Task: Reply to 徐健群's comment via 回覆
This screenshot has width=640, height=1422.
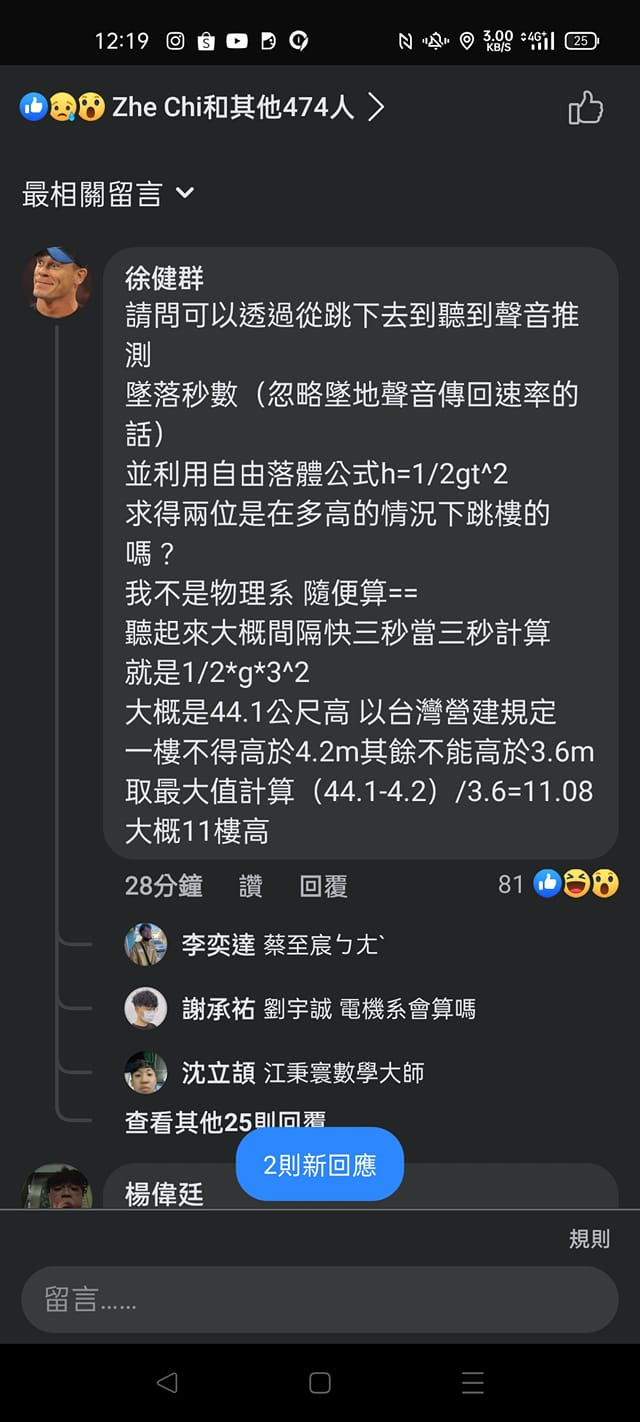Action: (323, 885)
